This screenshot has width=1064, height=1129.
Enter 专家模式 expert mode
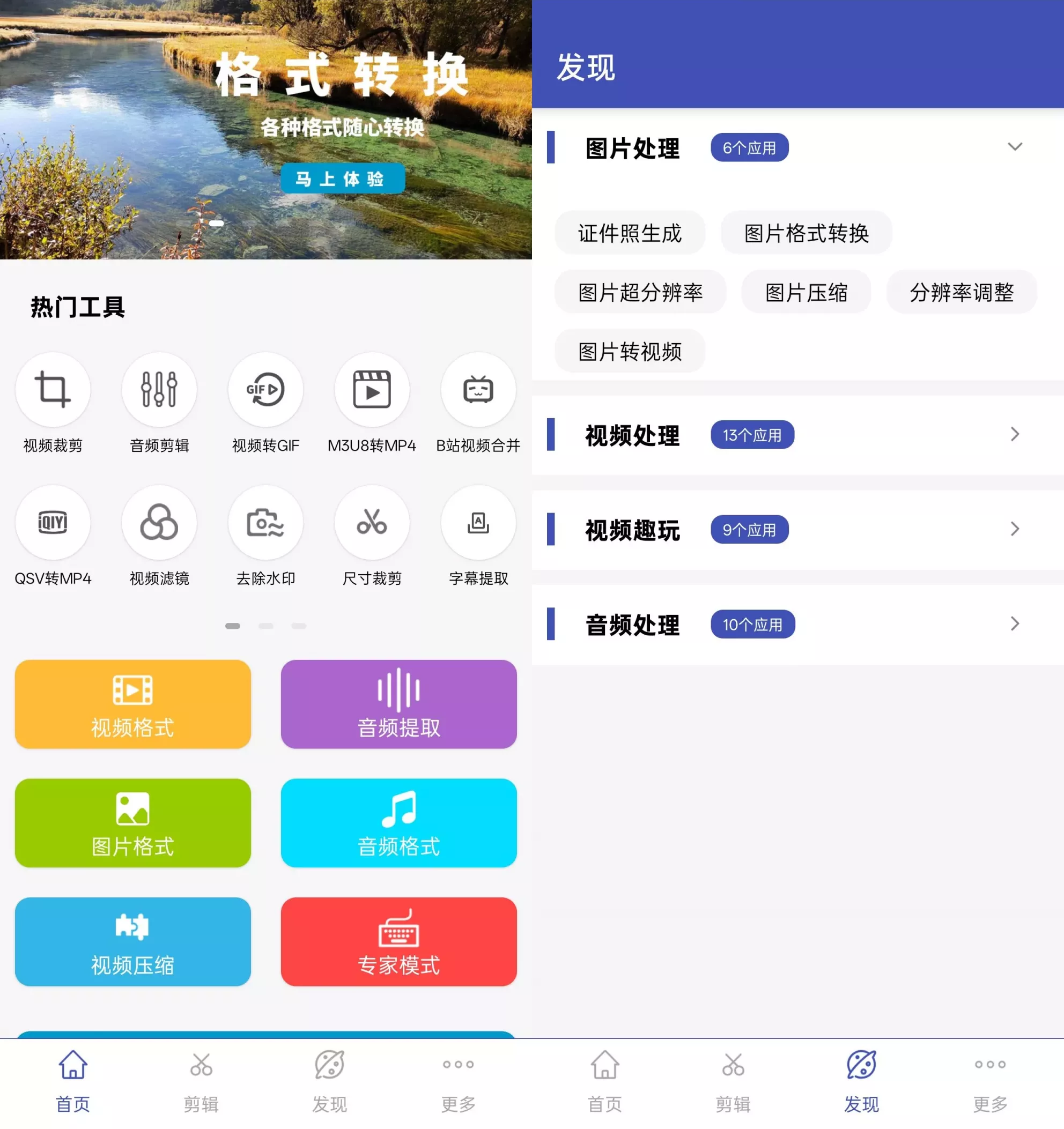pyautogui.click(x=398, y=941)
